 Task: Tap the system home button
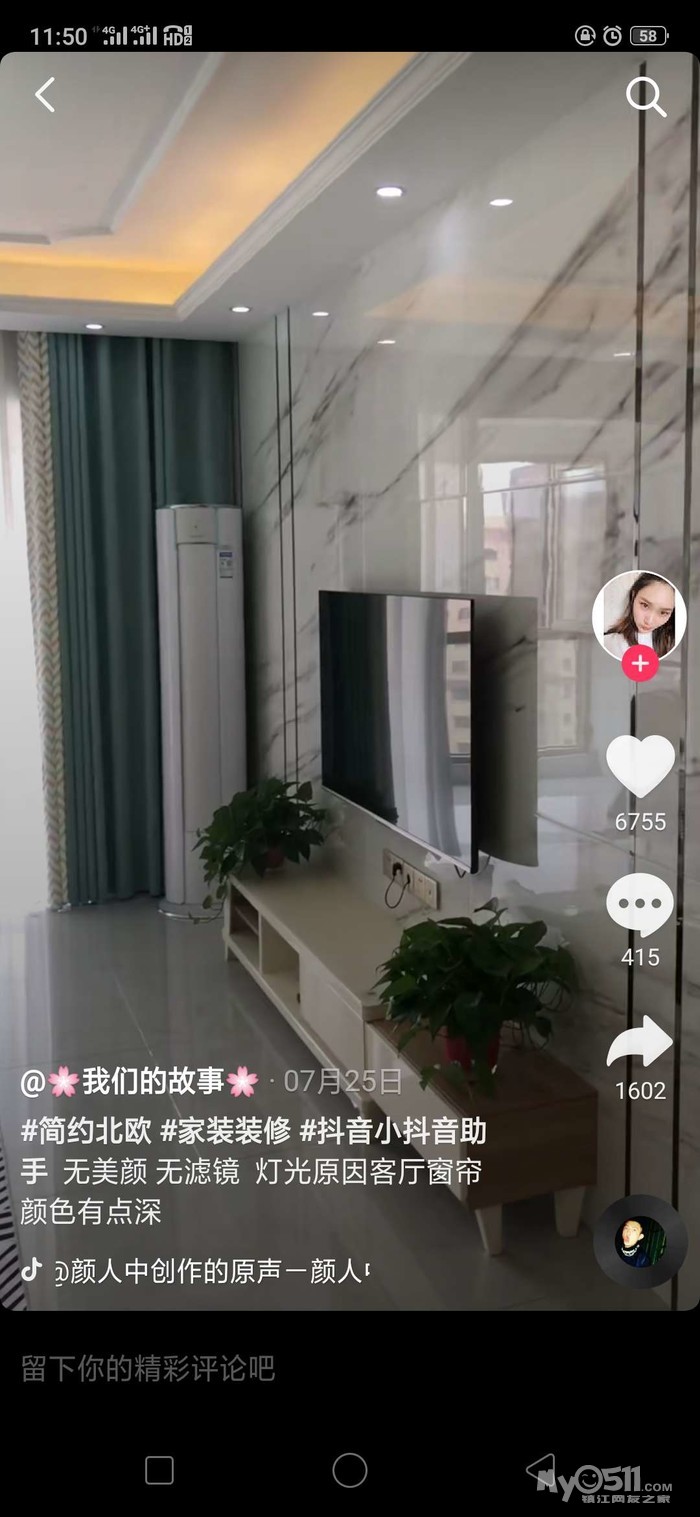tap(350, 1470)
